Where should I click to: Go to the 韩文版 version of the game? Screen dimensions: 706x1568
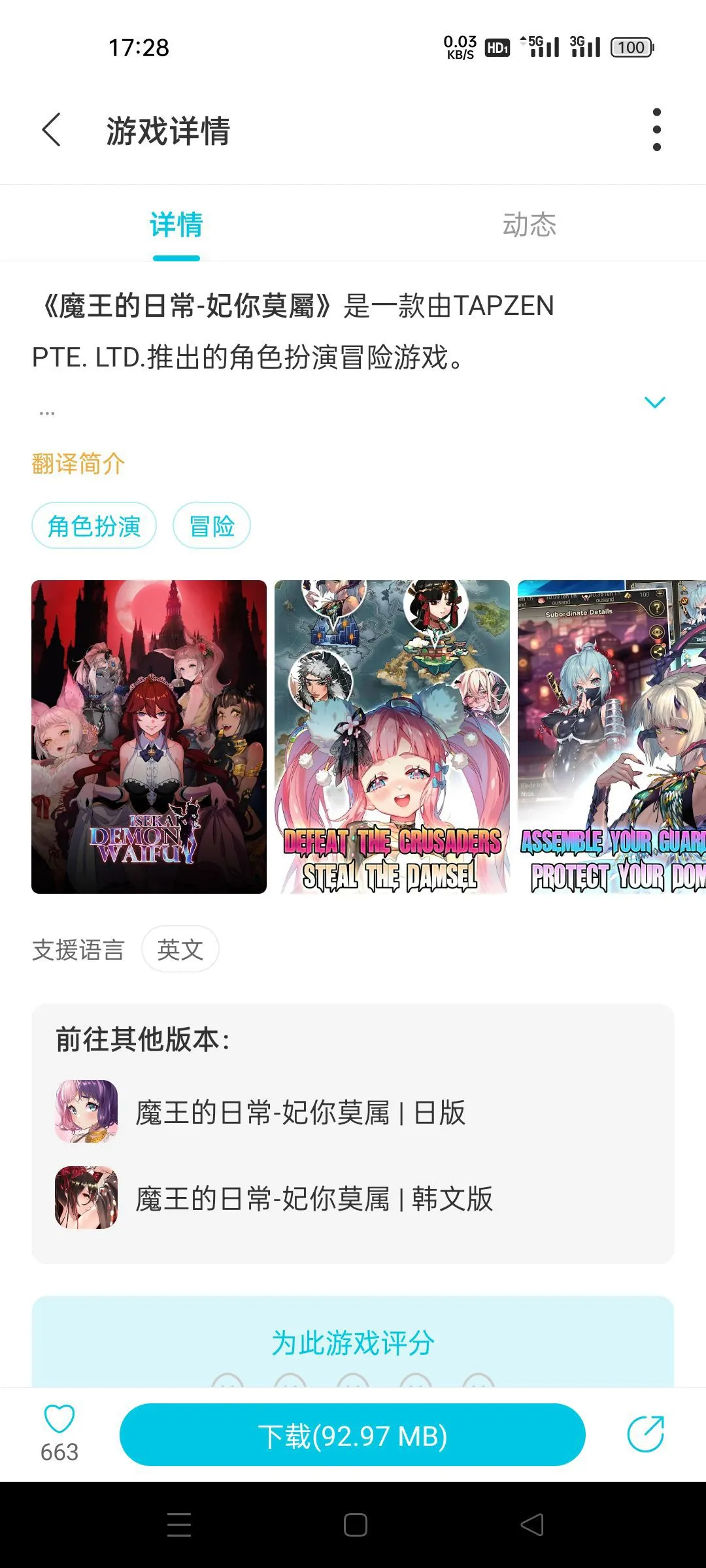pos(314,1198)
